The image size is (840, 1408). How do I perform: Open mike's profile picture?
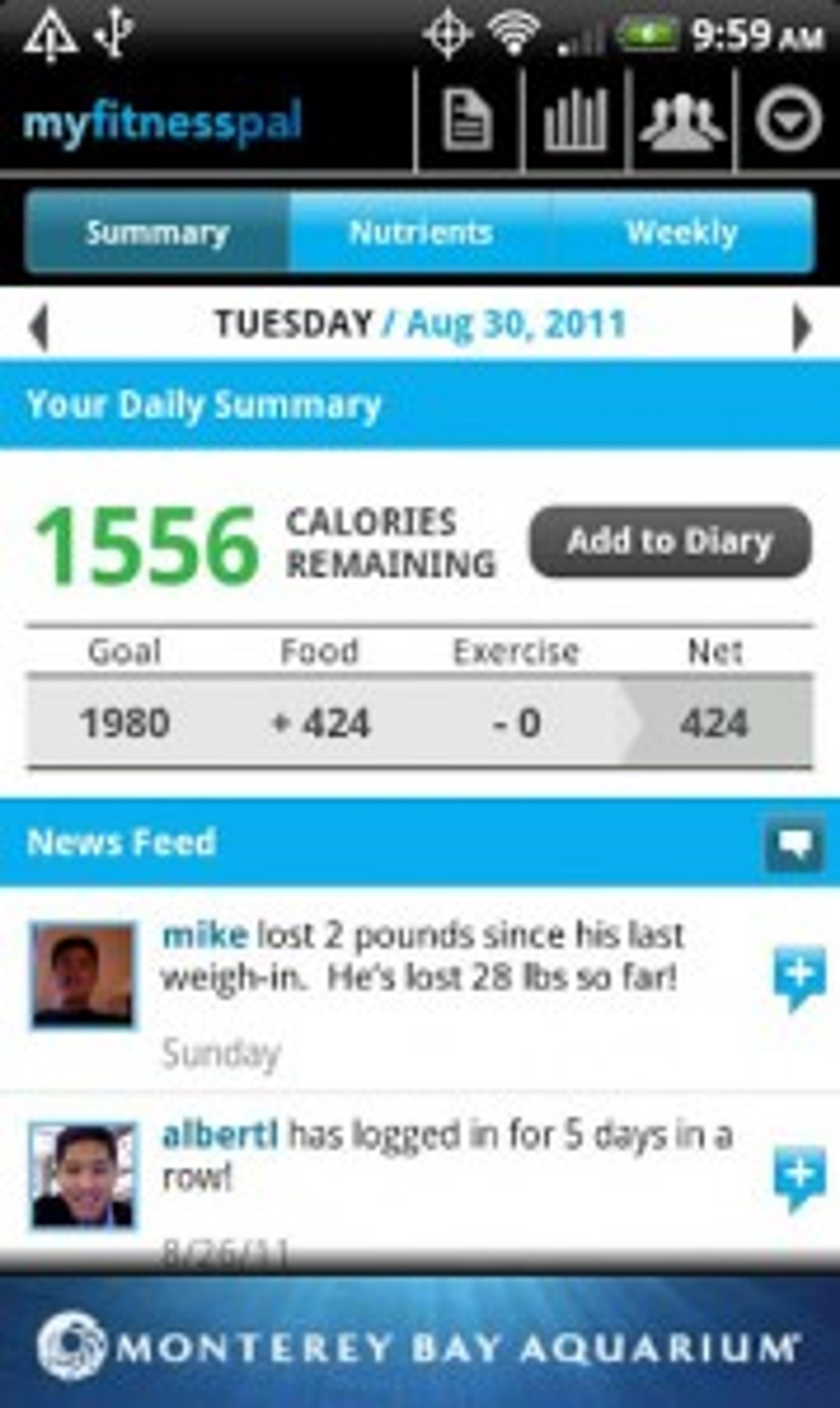point(83,975)
